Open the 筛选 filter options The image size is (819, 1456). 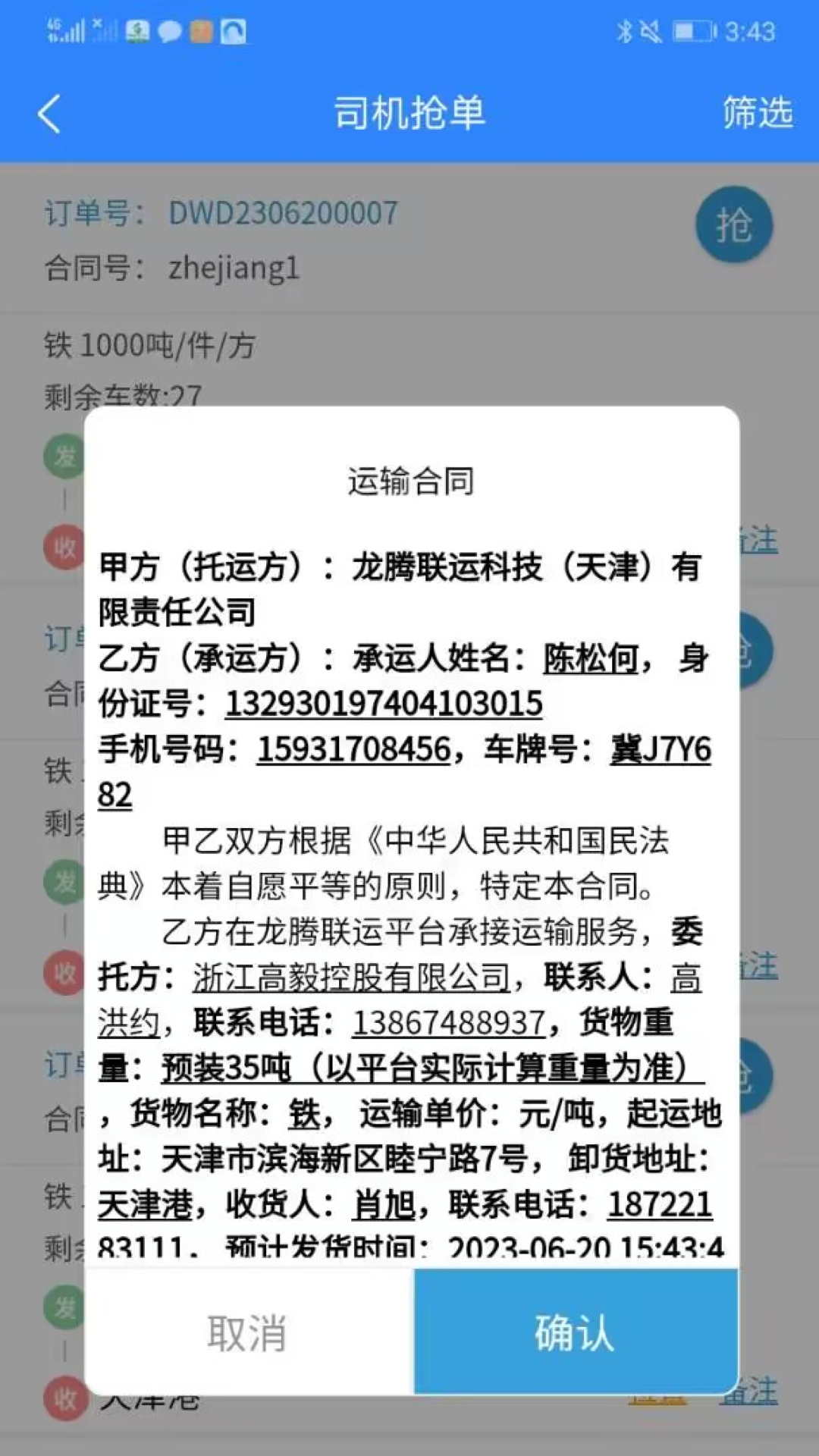(x=756, y=114)
